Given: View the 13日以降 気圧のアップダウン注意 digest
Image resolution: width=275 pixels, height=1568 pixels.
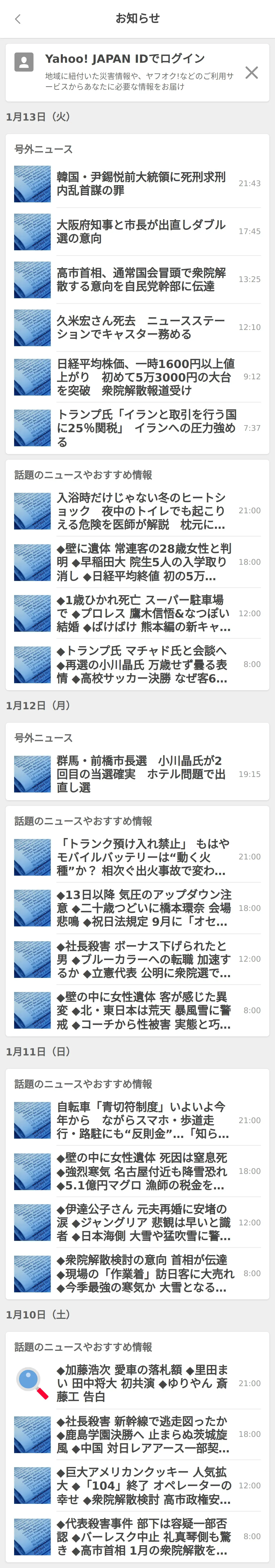Looking at the screenshot, I should point(144,908).
